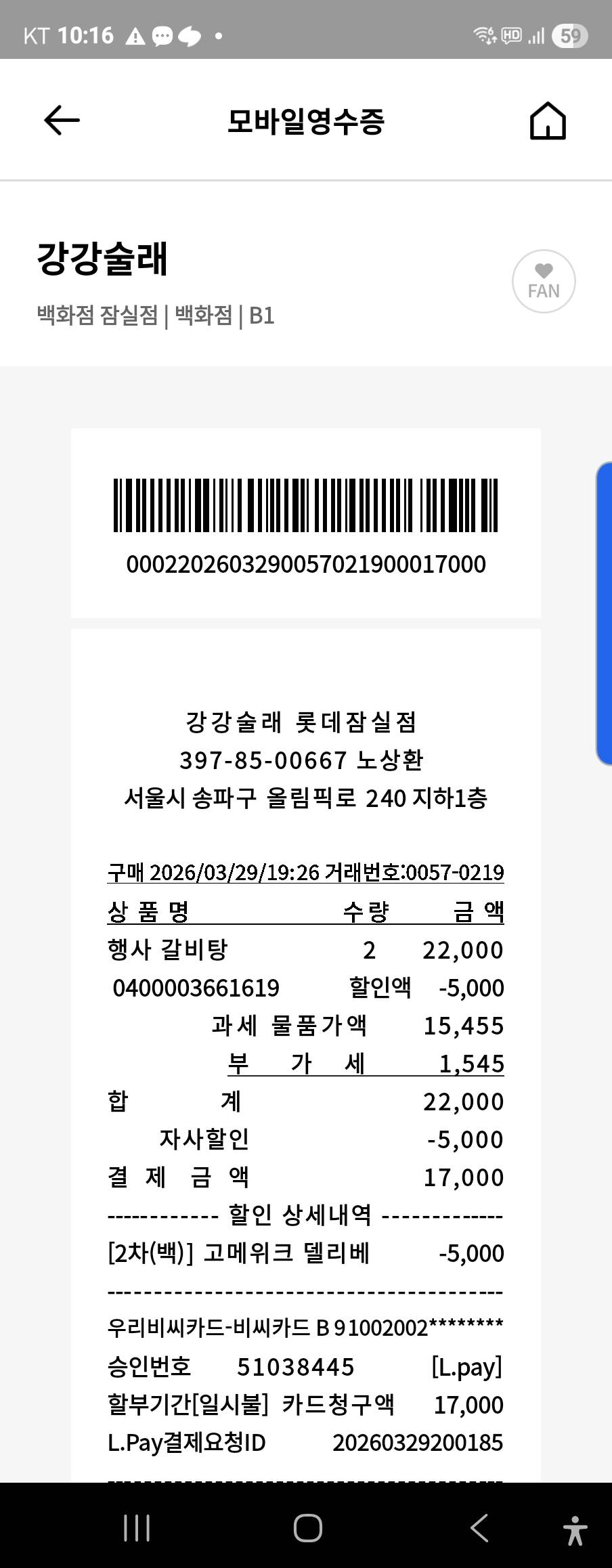Add 강강술래 as a FAN favorite

[544, 282]
